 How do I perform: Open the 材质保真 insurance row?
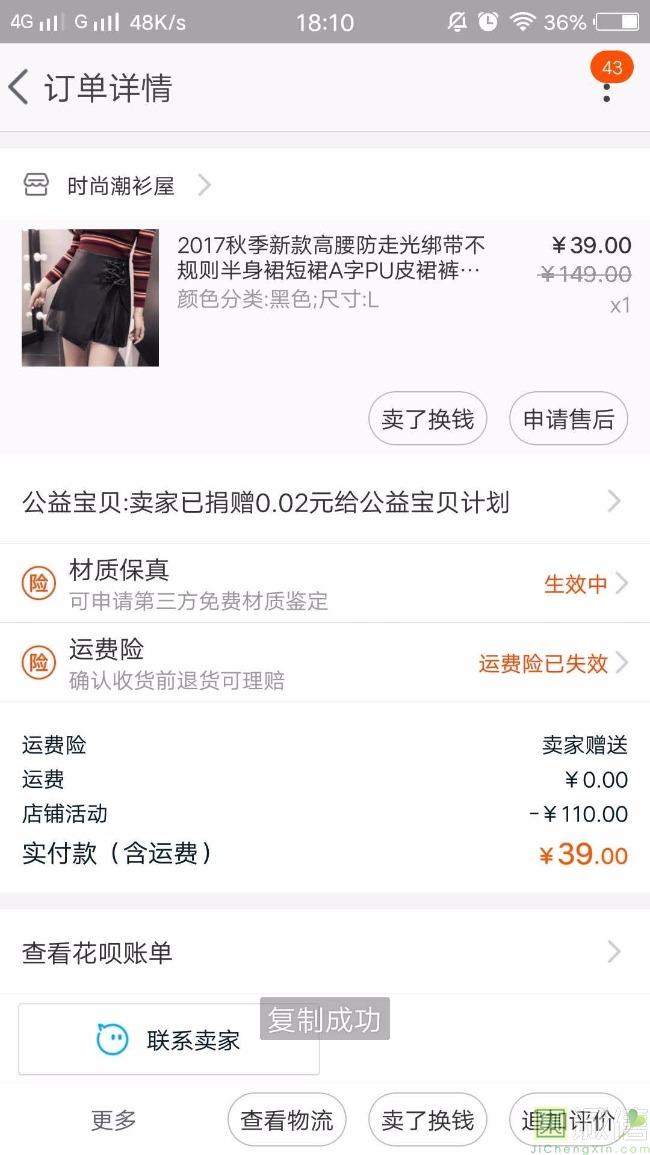325,583
